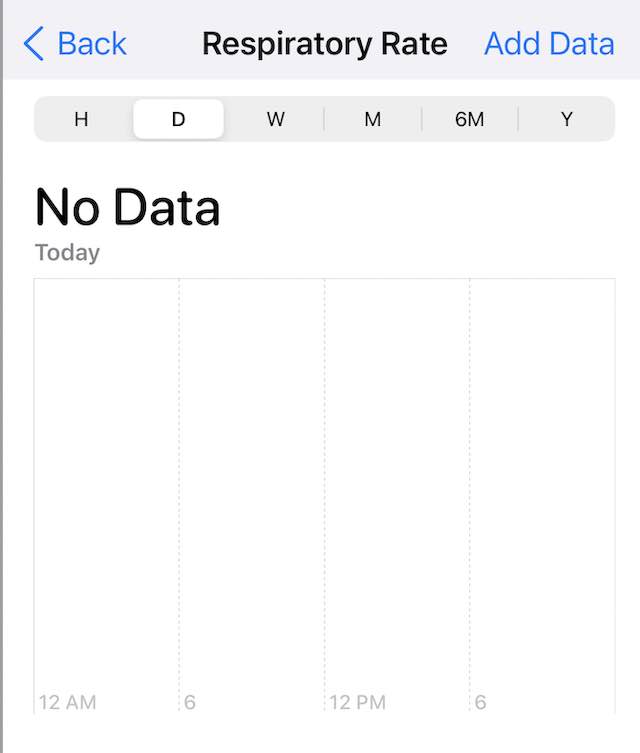Select the D daily view

(178, 119)
